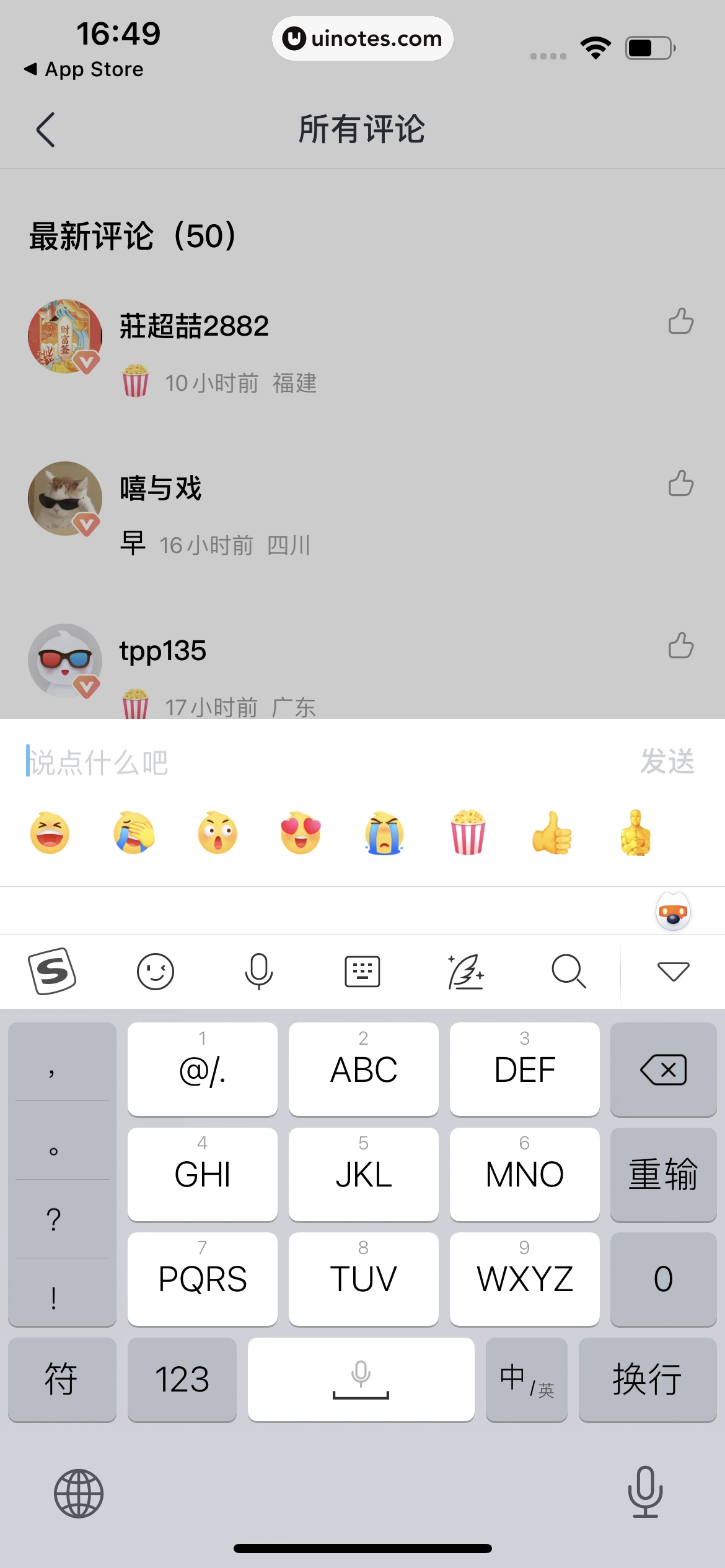Image resolution: width=725 pixels, height=1568 pixels.
Task: Insert the popcorn emoji
Action: click(x=467, y=834)
